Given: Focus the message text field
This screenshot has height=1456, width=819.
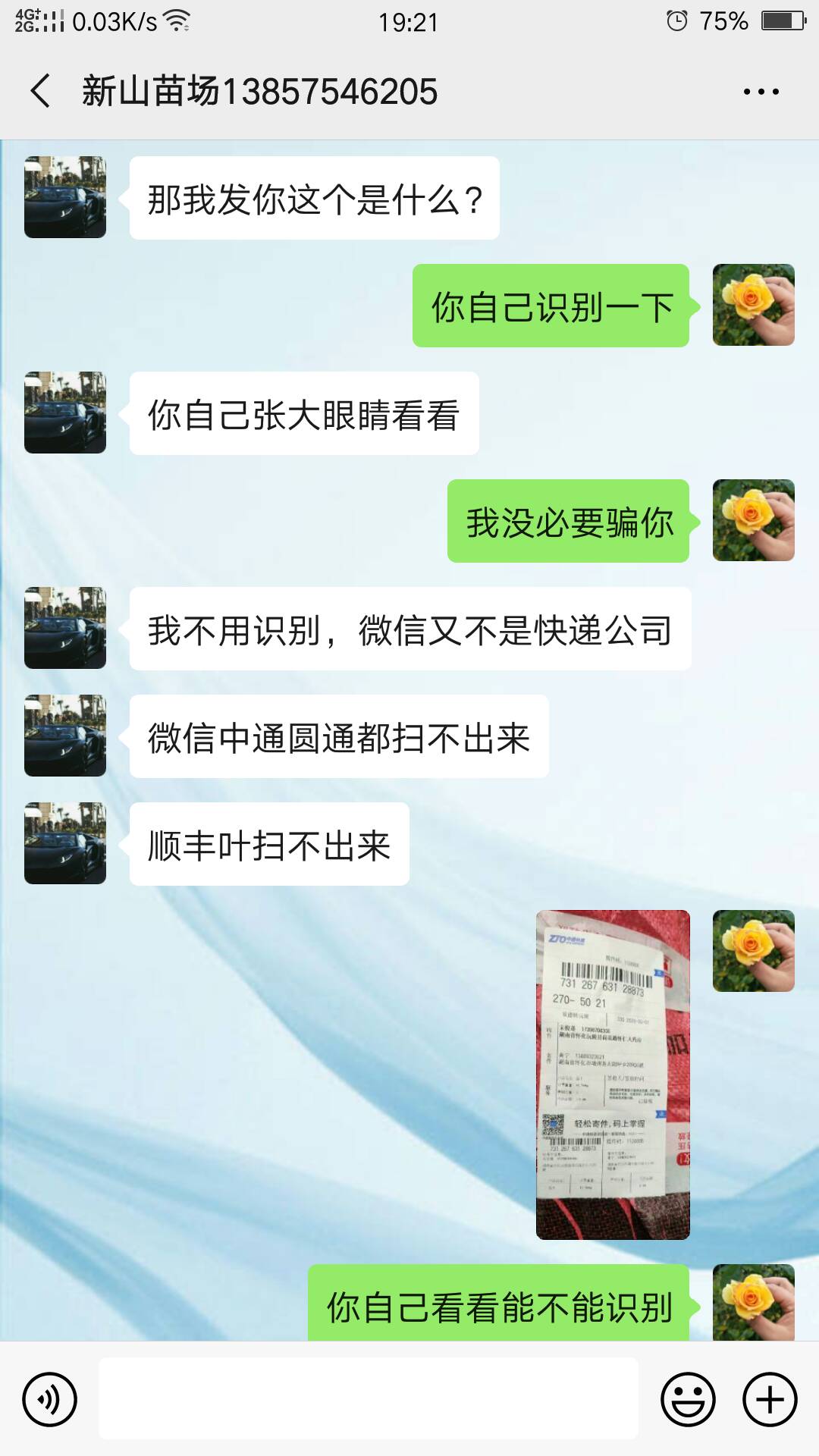Looking at the screenshot, I should 369,1398.
